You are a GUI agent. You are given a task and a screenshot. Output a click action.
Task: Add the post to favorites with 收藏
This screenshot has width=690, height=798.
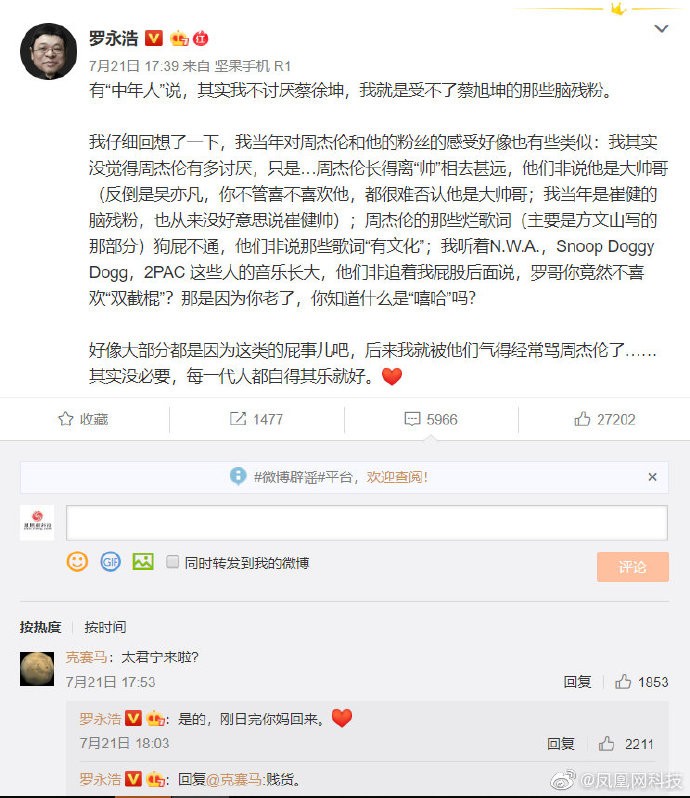tap(83, 419)
